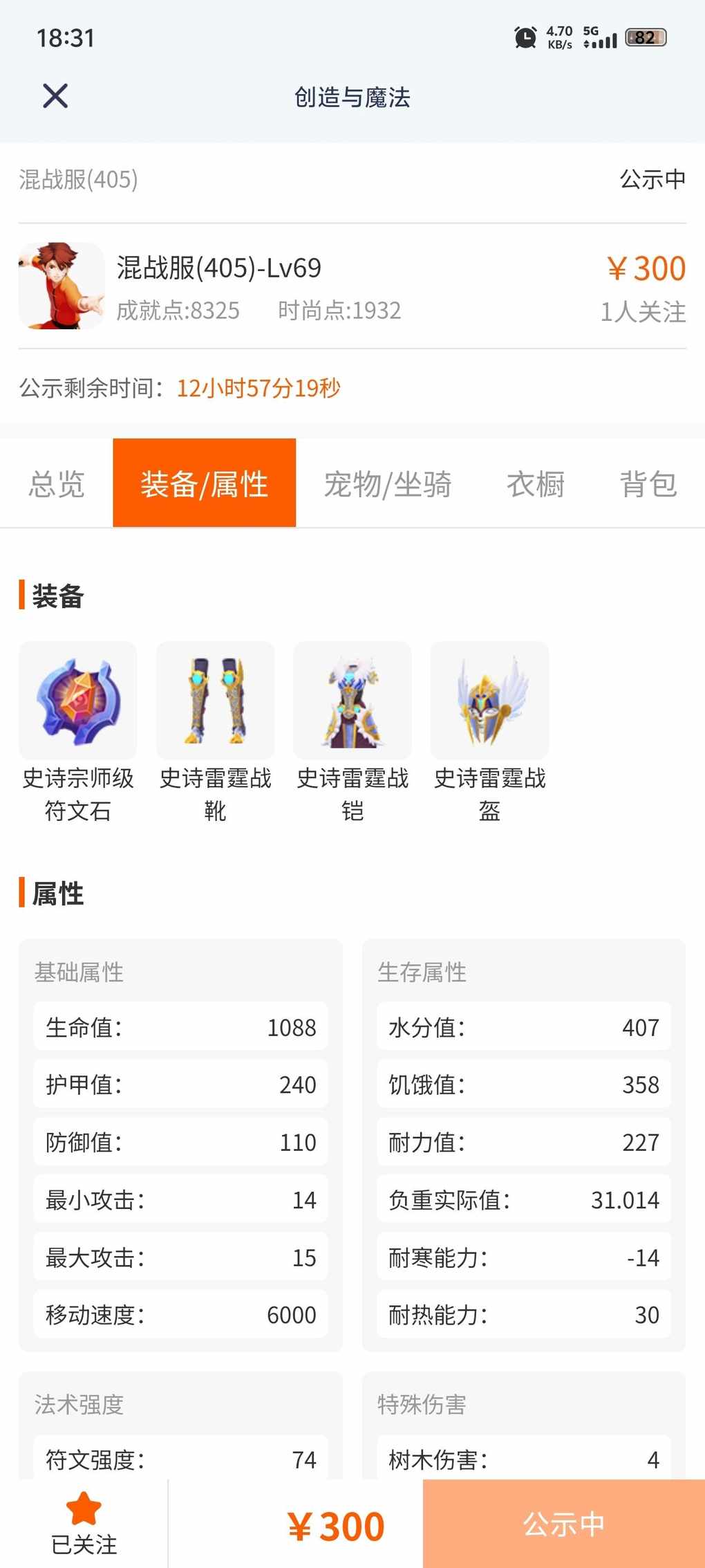Image resolution: width=705 pixels, height=1568 pixels.
Task: View the 史诗宗师级符文石 item
Action: 77,700
